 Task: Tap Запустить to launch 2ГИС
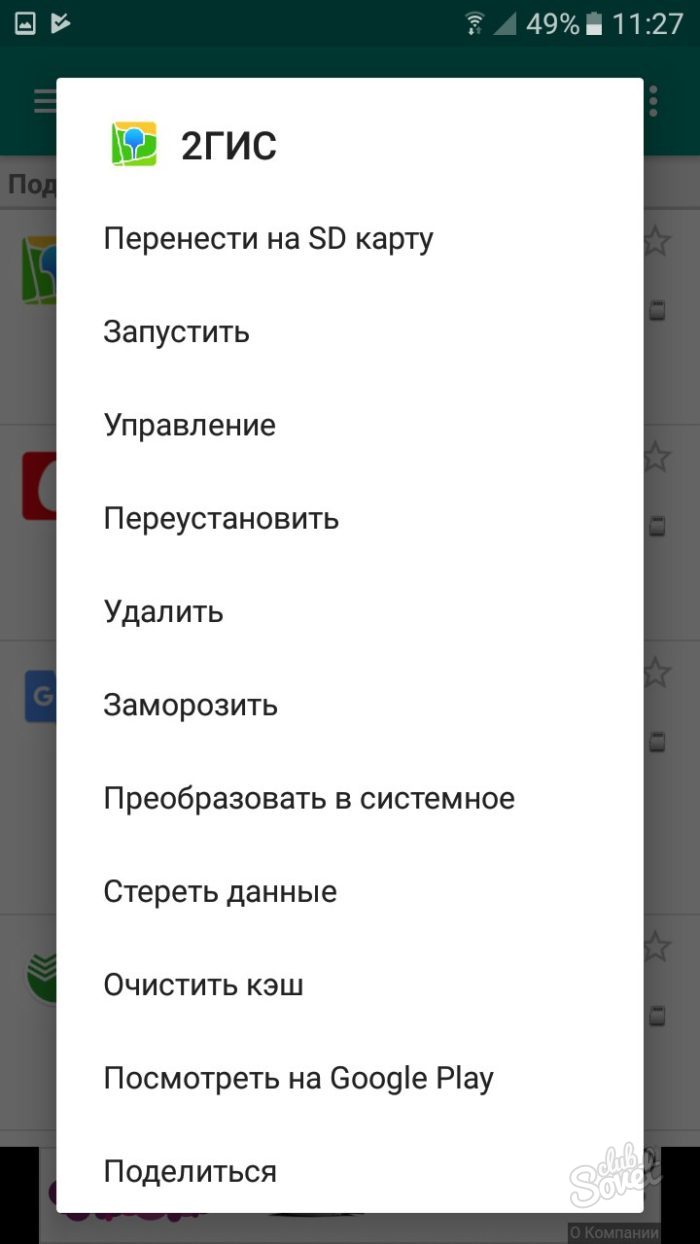point(176,332)
